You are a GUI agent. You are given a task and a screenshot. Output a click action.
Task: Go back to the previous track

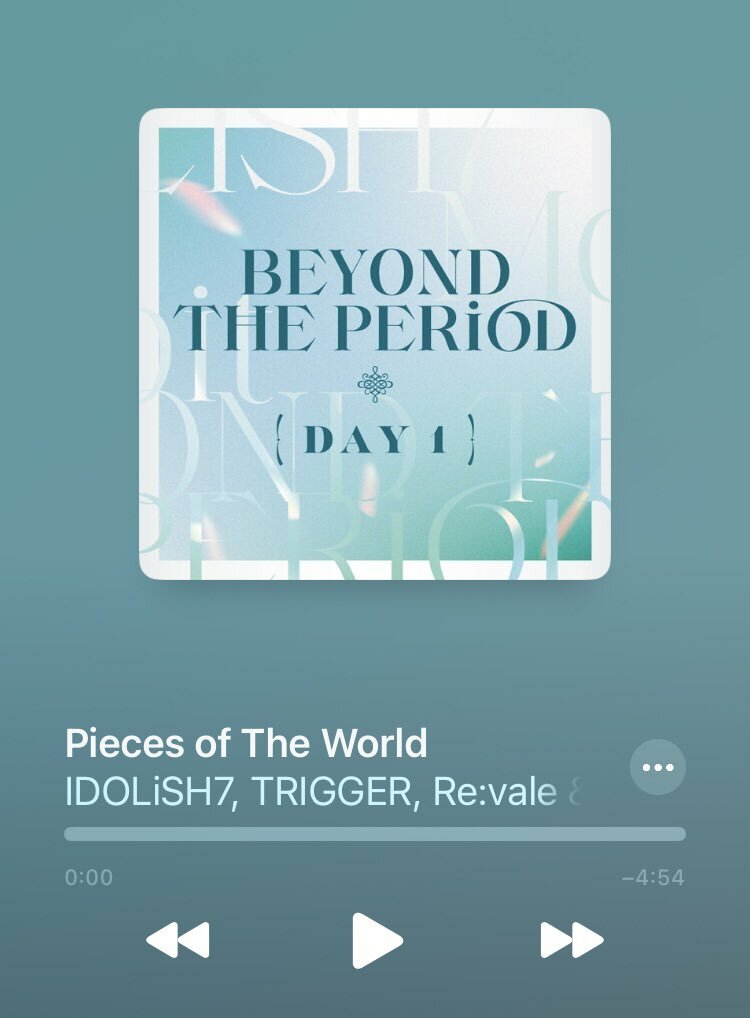click(178, 940)
